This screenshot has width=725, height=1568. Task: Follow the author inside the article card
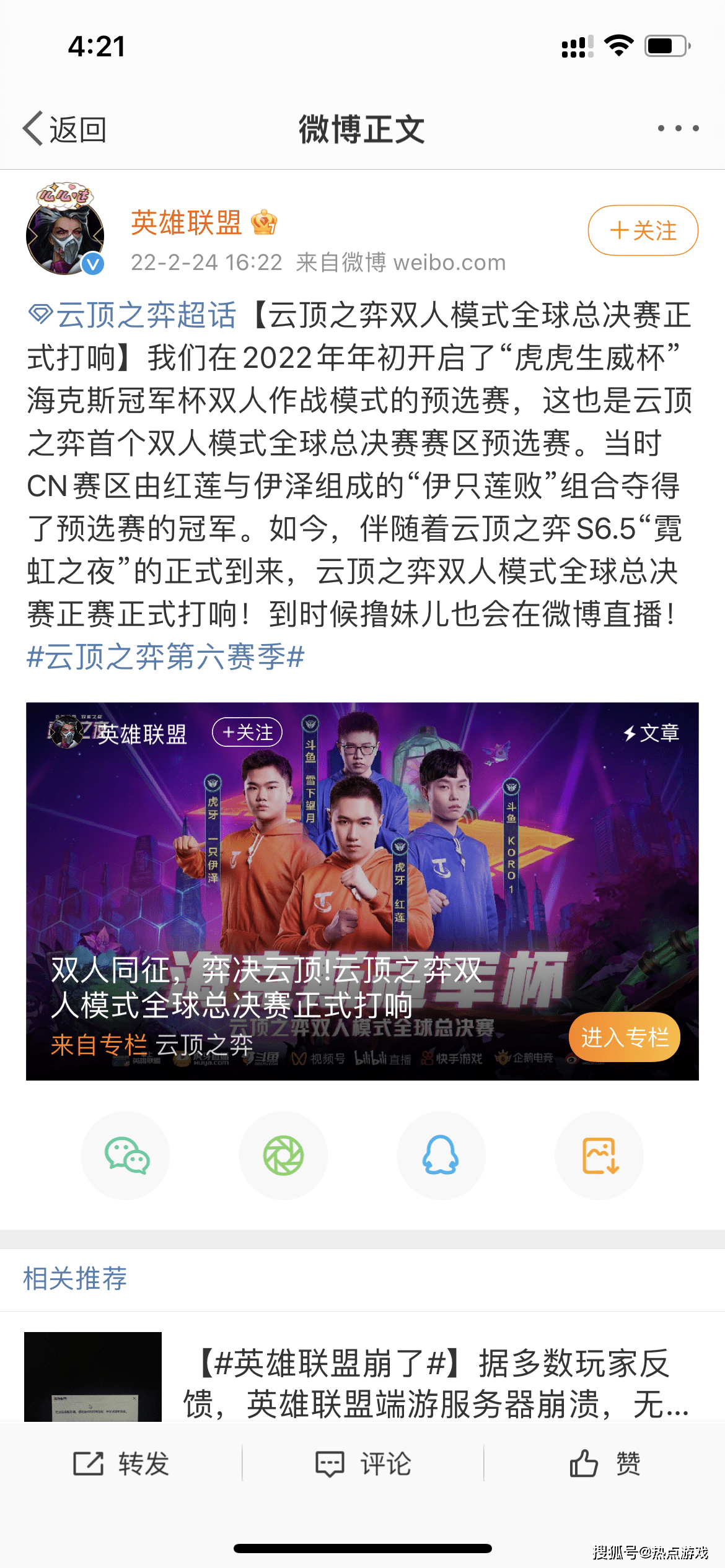coord(247,733)
